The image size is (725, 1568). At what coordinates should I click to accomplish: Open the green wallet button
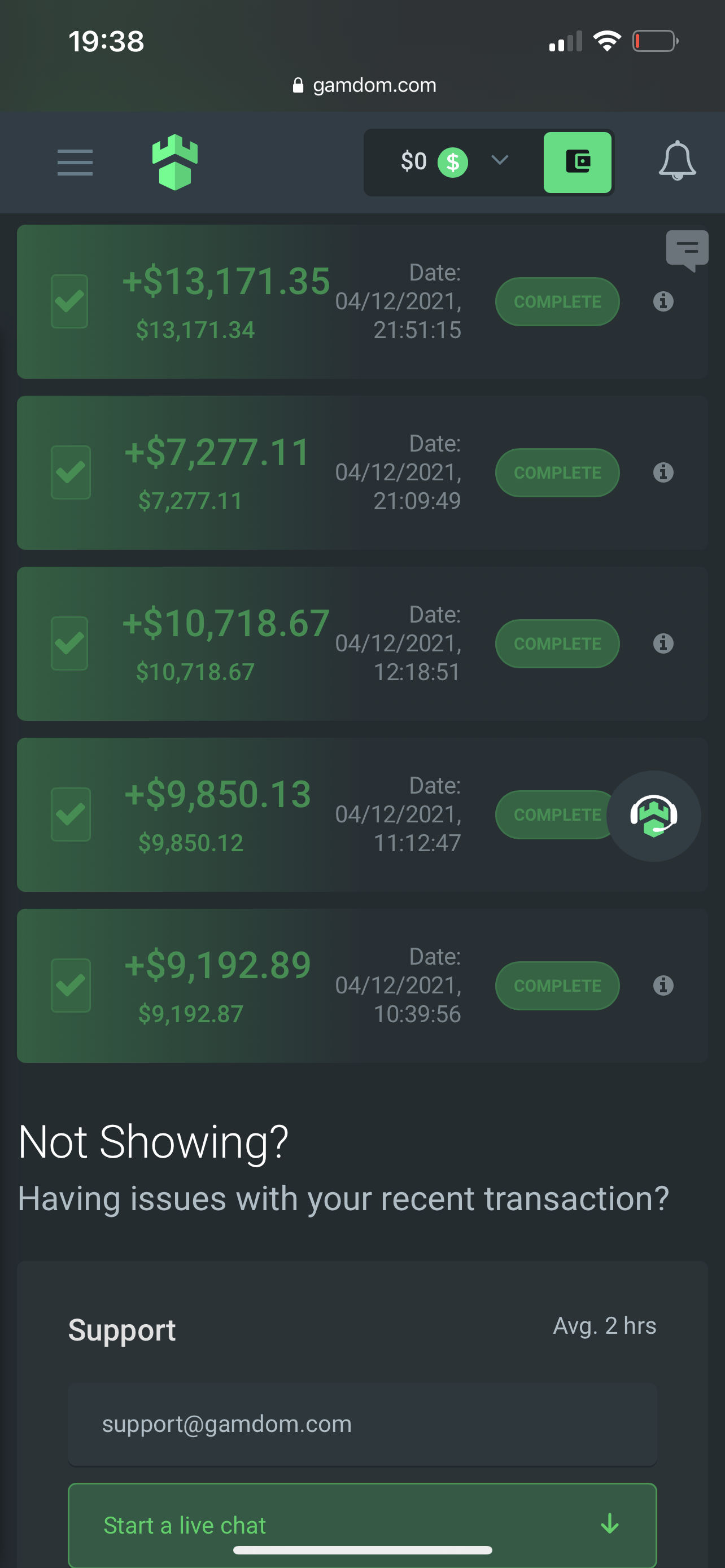(x=577, y=162)
